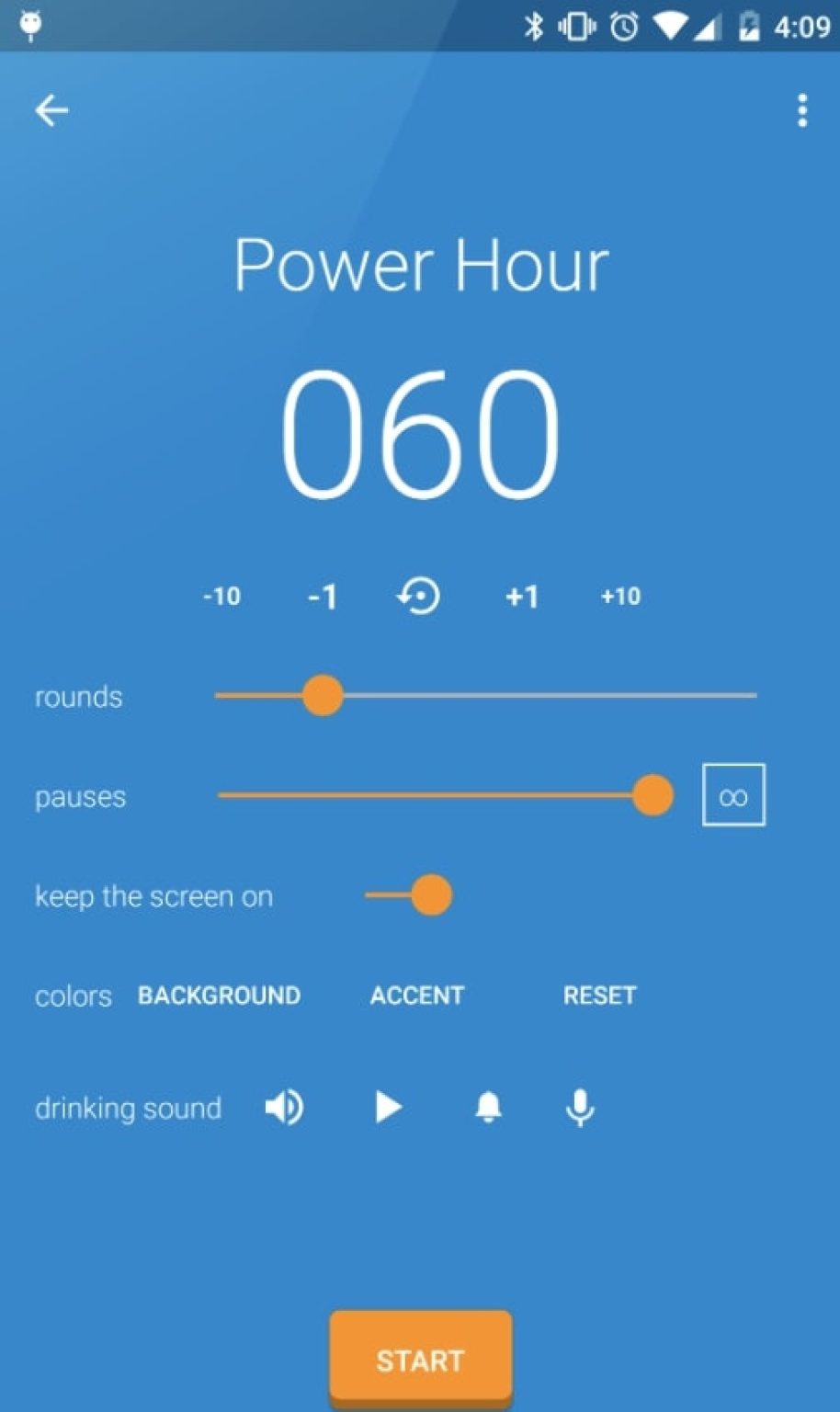Image resolution: width=840 pixels, height=1412 pixels.
Task: Adjust the rounds slider
Action: point(324,696)
